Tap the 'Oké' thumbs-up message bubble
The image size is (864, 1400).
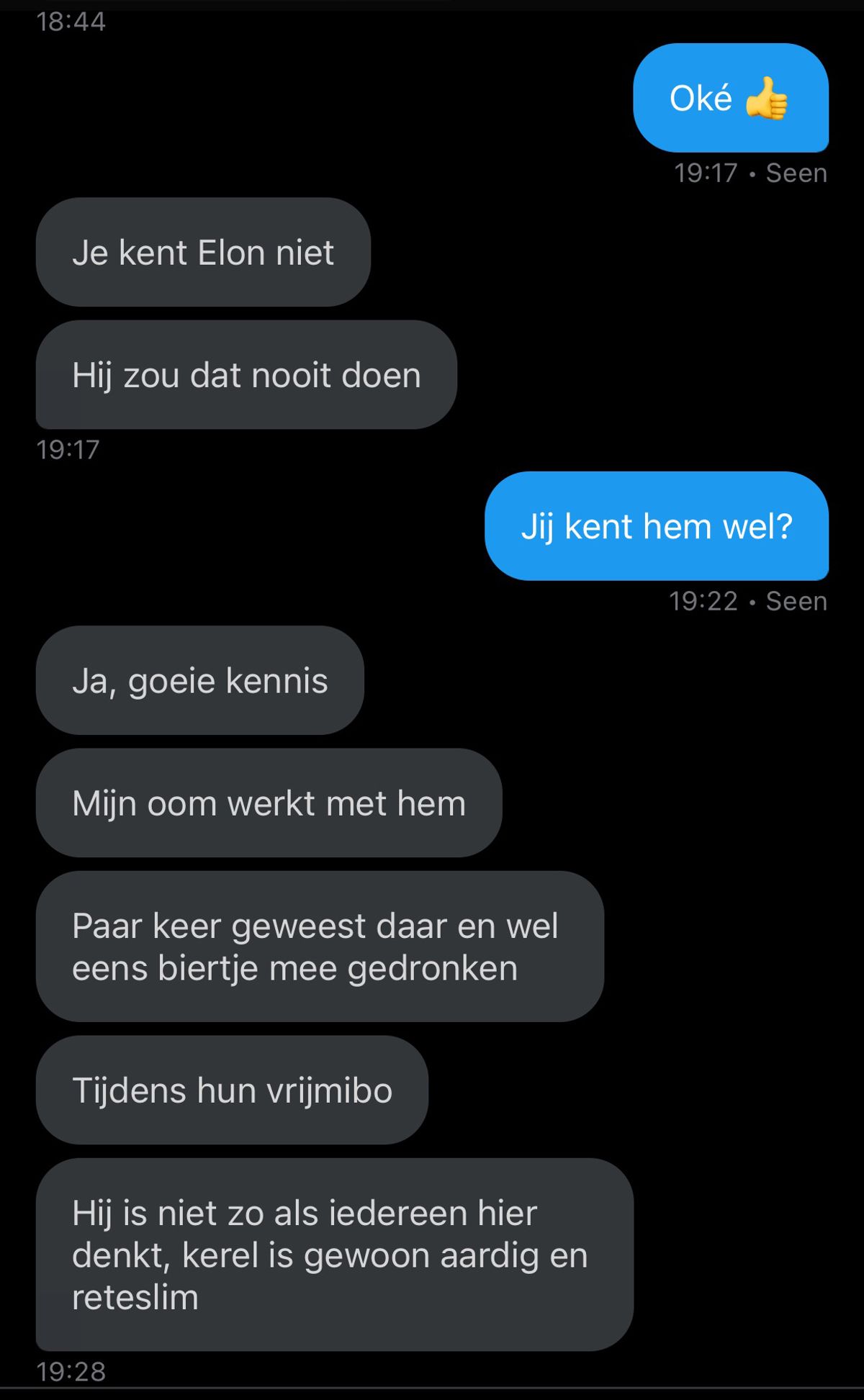(730, 98)
